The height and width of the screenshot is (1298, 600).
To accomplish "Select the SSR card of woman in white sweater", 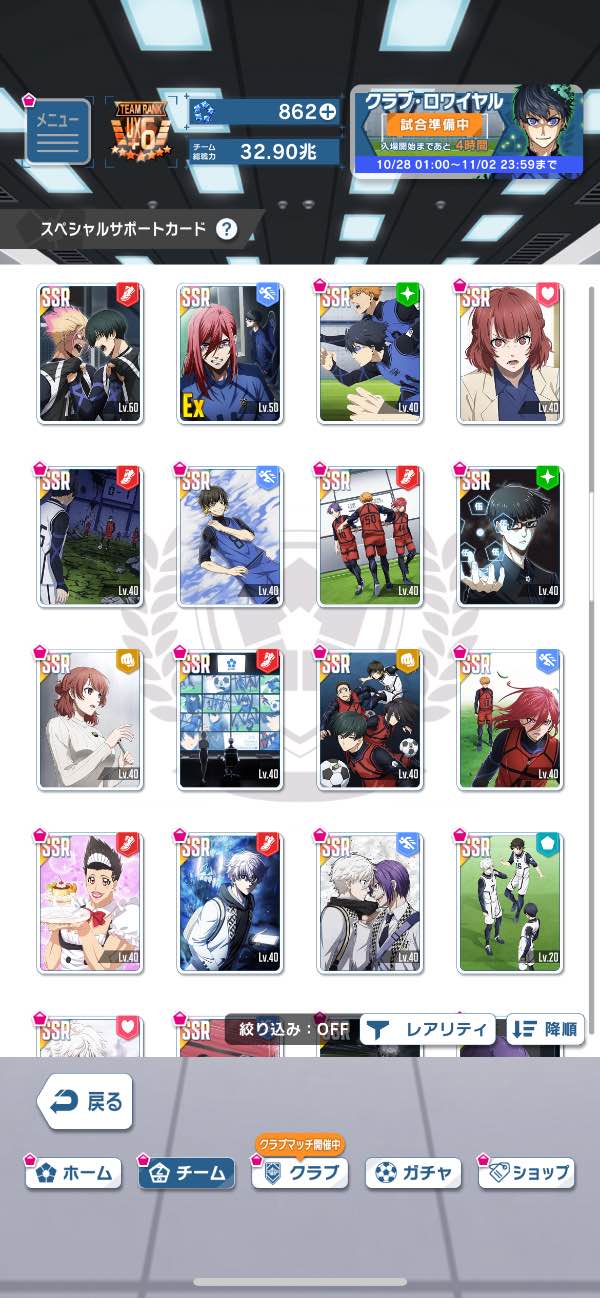I will tap(90, 719).
